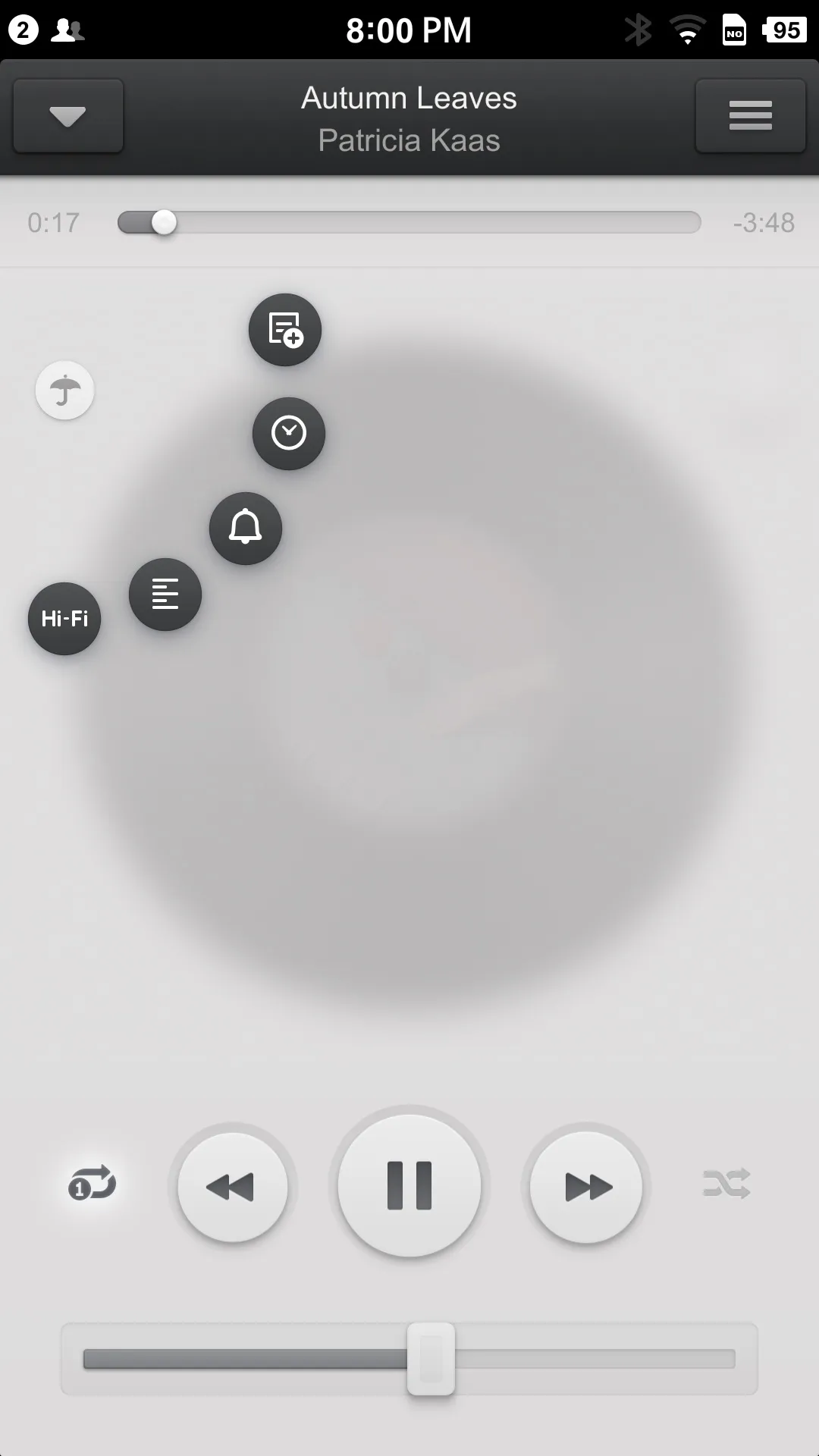Tap the umbrella icon
This screenshot has height=1456, width=819.
(65, 391)
